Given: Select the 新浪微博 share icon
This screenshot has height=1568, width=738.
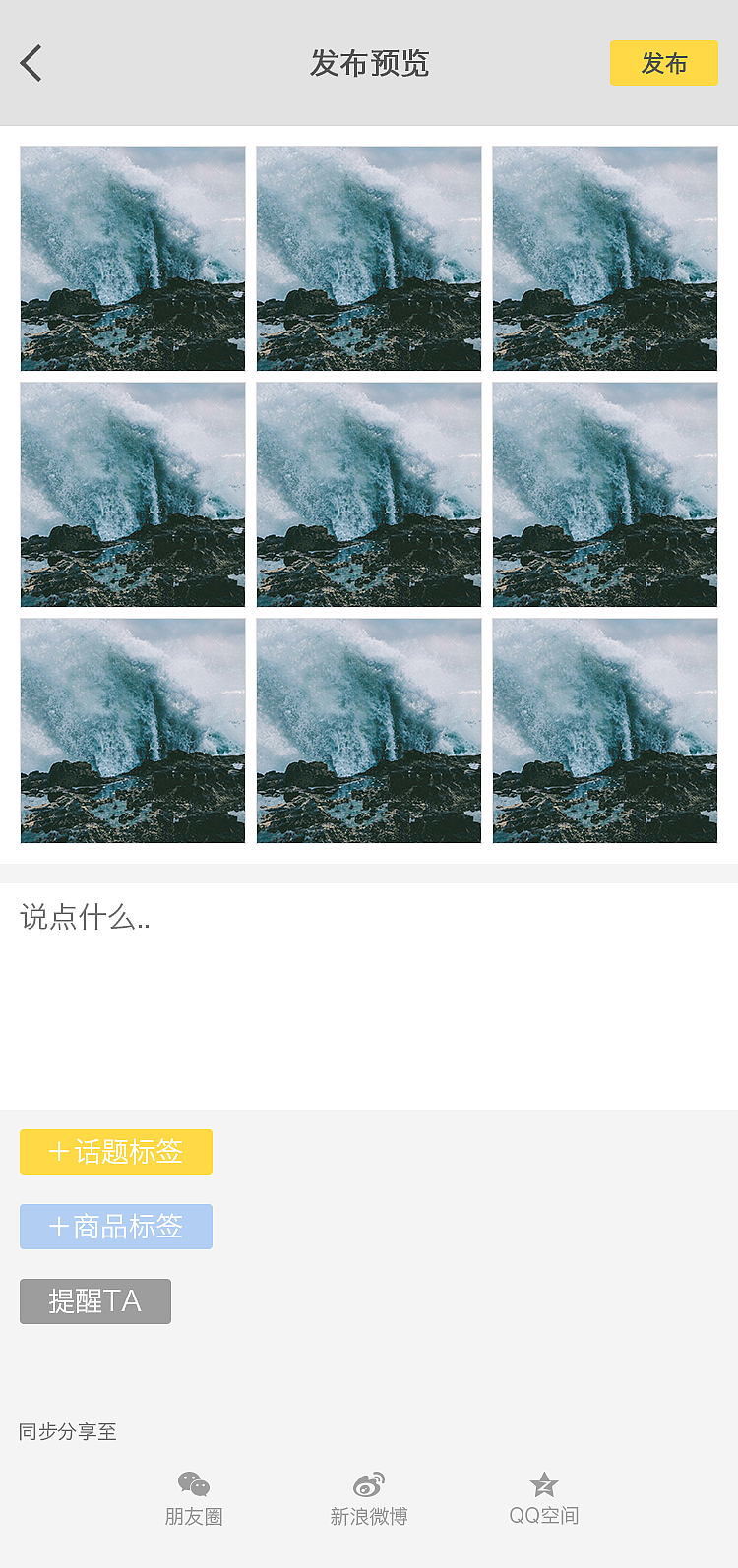Looking at the screenshot, I should 368,1484.
